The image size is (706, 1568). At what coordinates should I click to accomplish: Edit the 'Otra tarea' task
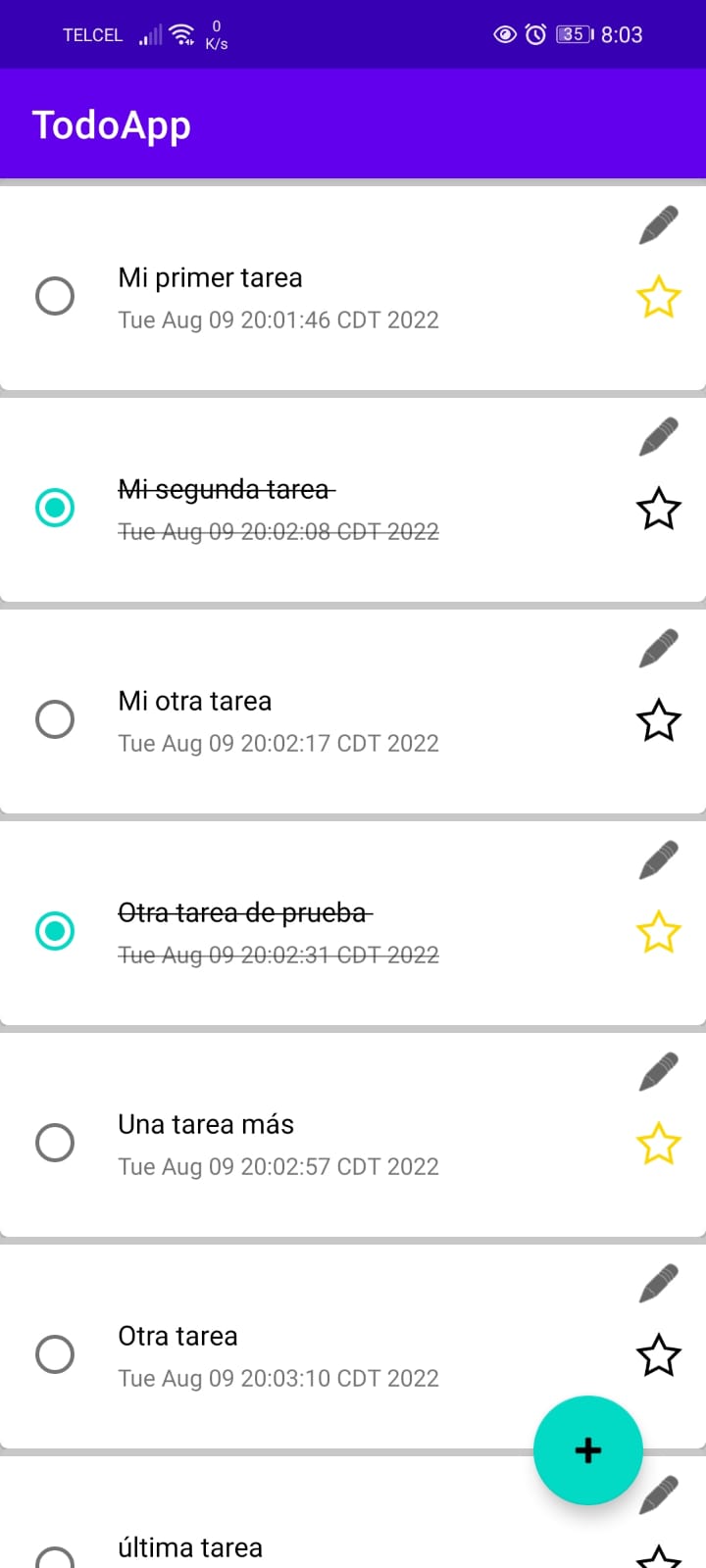coord(658,1284)
